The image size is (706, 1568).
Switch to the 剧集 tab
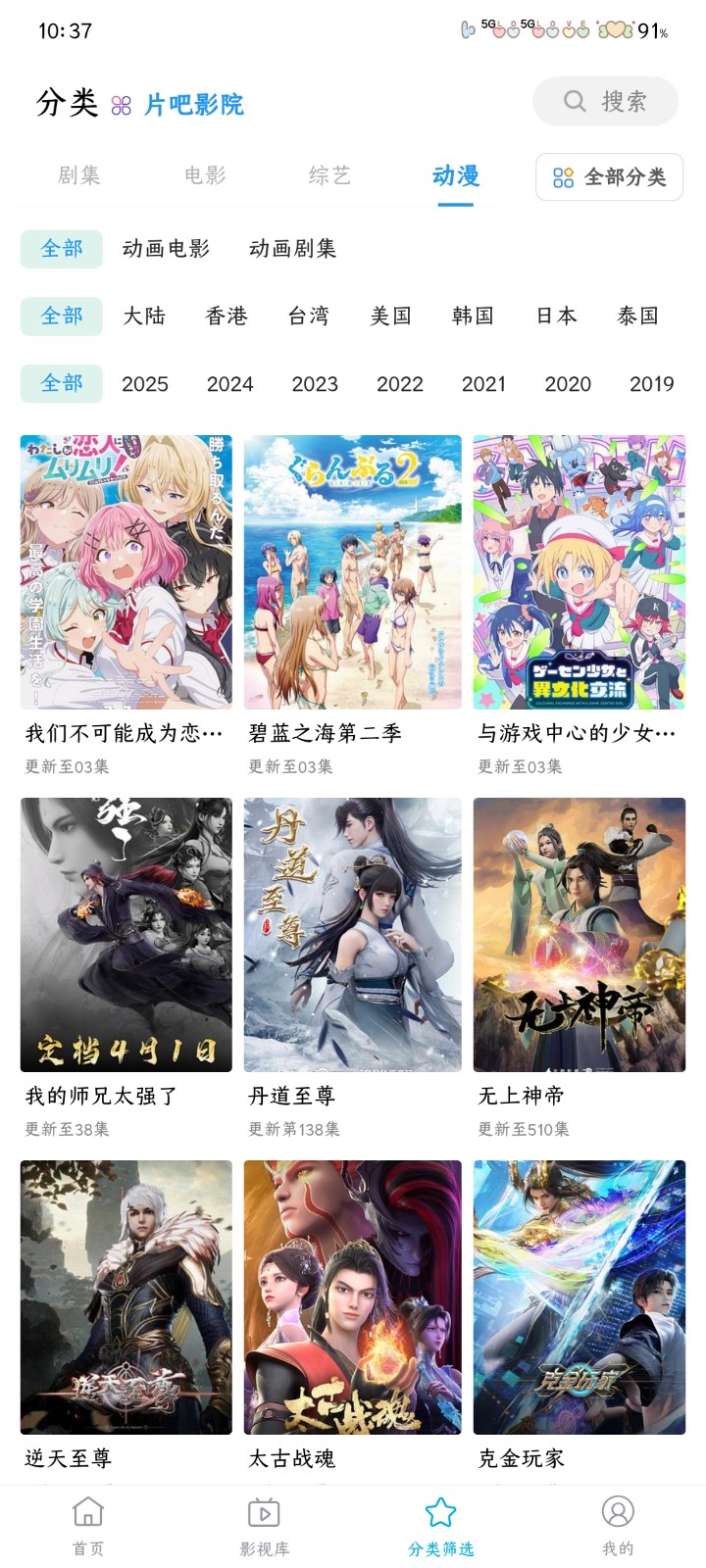pos(79,175)
